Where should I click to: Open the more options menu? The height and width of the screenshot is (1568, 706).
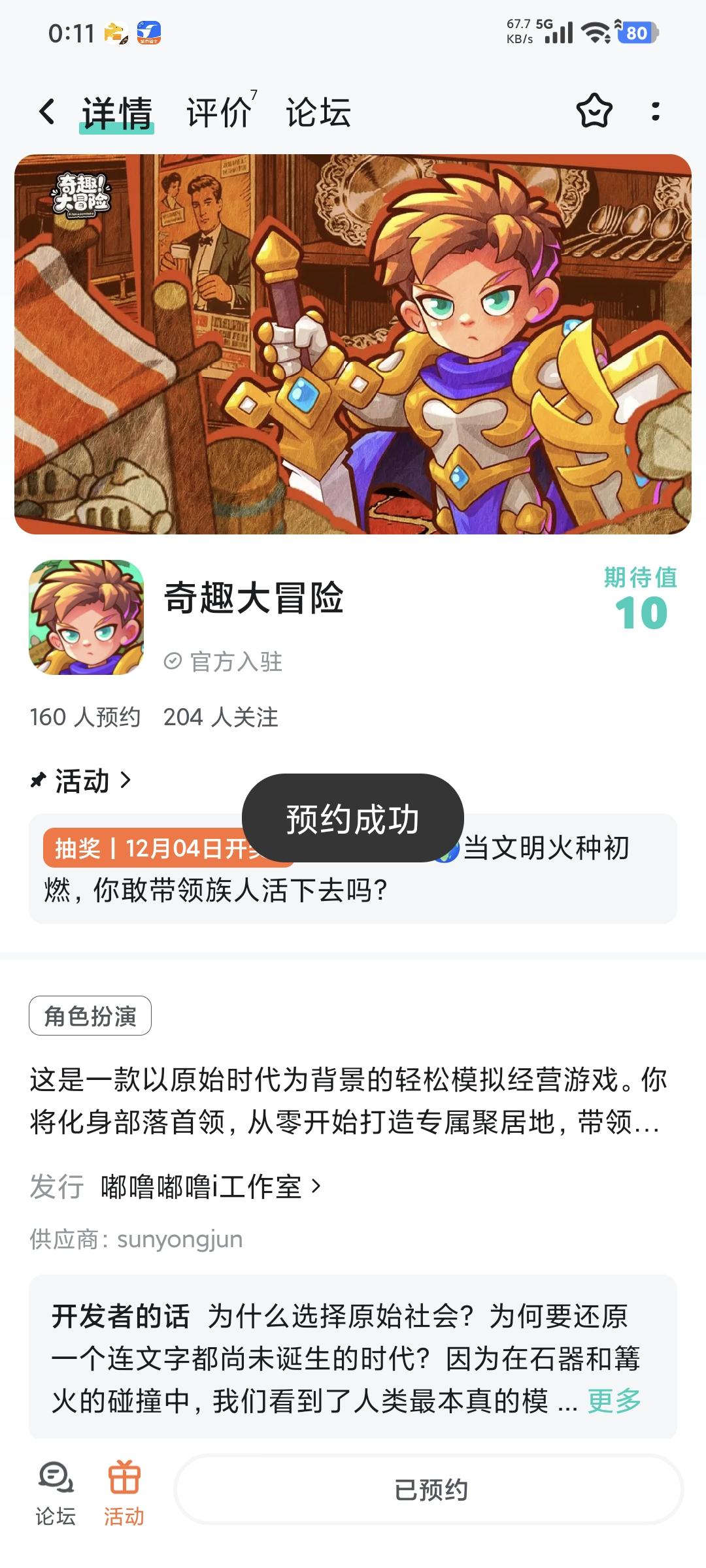click(x=656, y=112)
